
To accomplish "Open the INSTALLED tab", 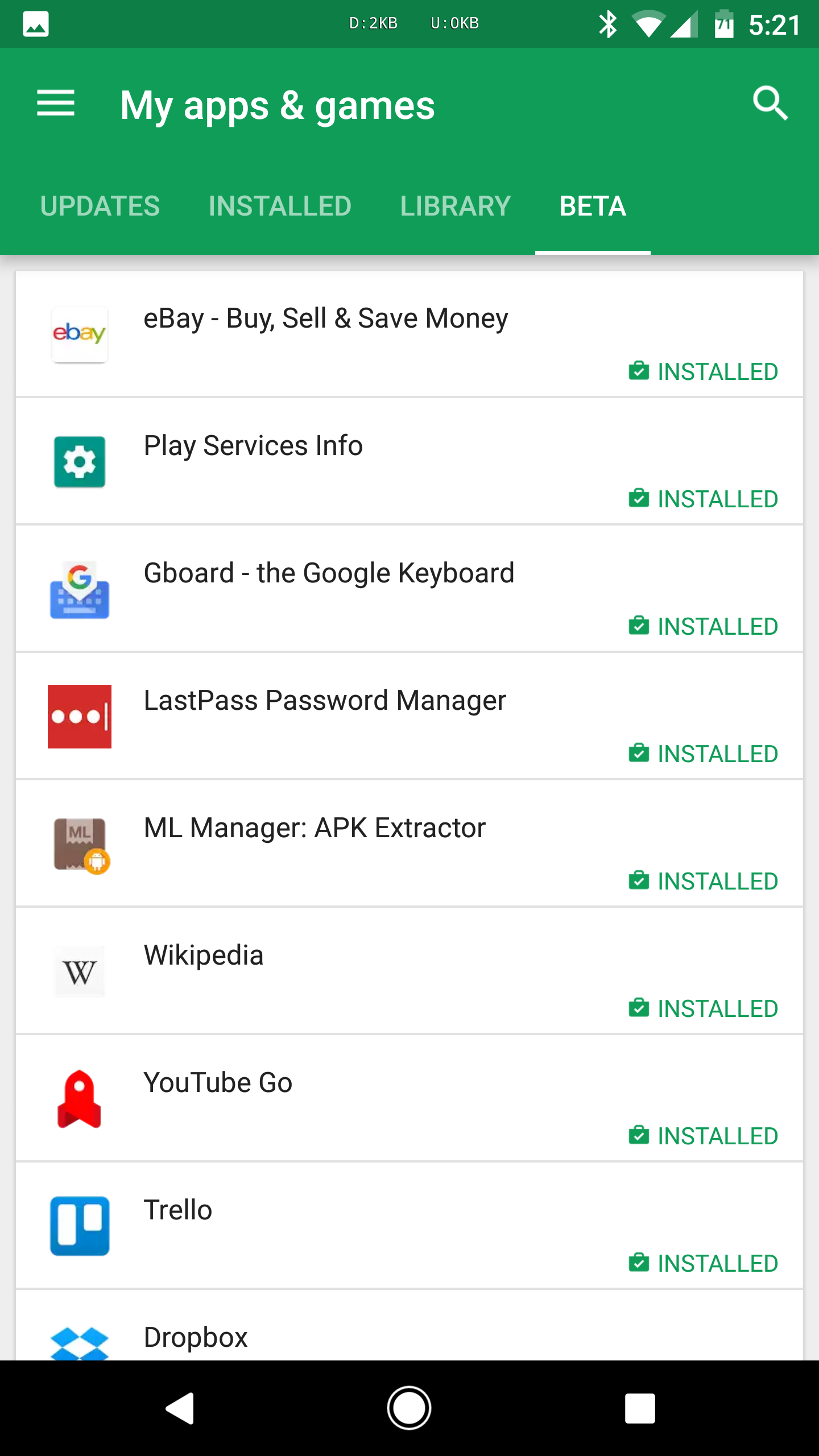I will (279, 206).
